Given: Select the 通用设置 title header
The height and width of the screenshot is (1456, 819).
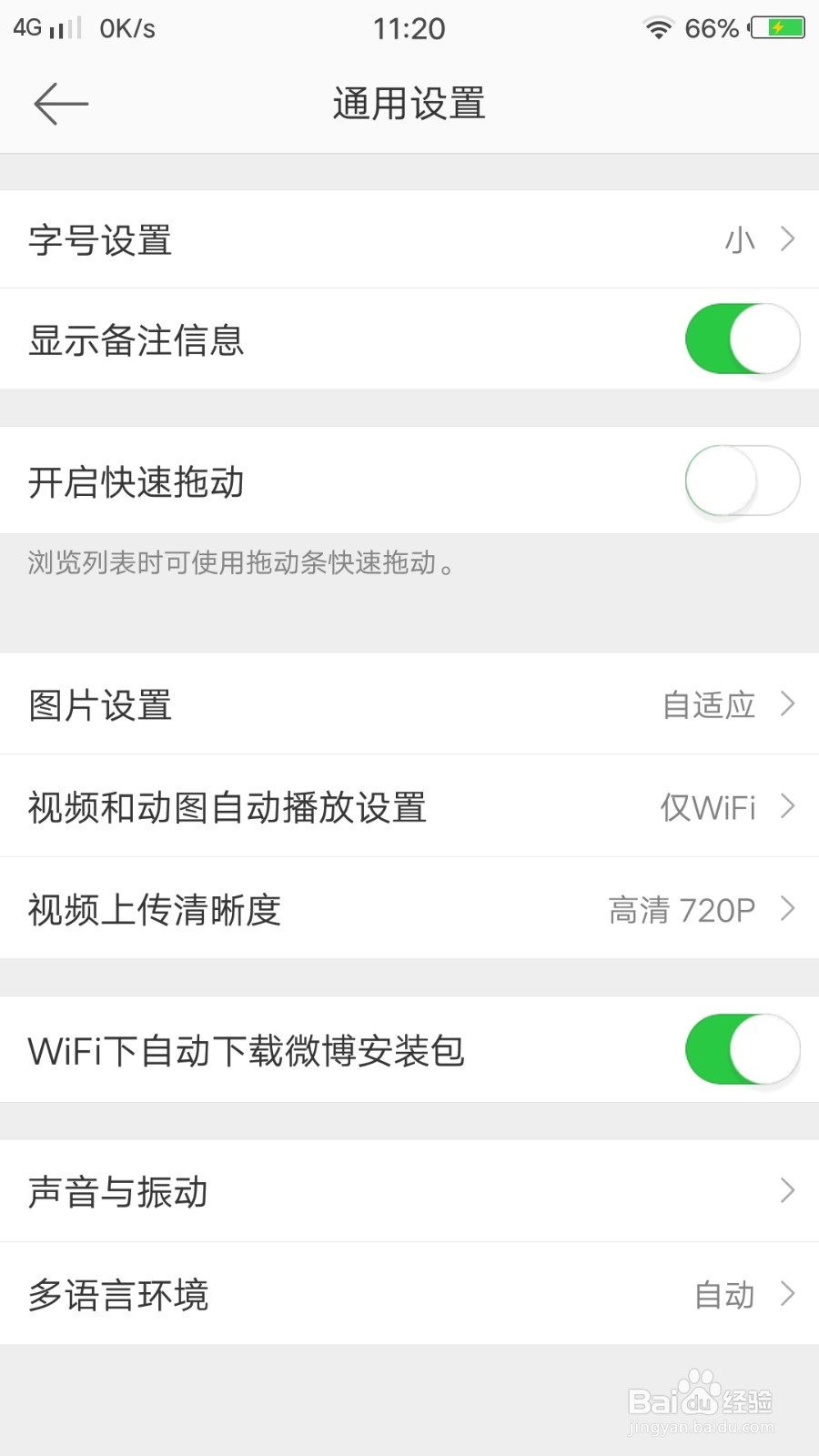Looking at the screenshot, I should click(409, 104).
